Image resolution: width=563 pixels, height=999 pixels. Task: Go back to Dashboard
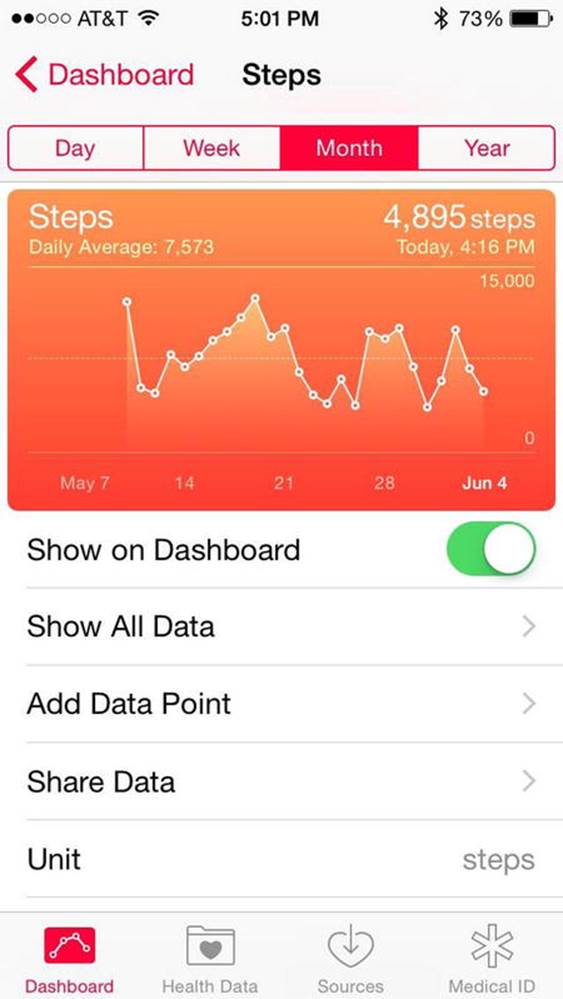[x=104, y=75]
